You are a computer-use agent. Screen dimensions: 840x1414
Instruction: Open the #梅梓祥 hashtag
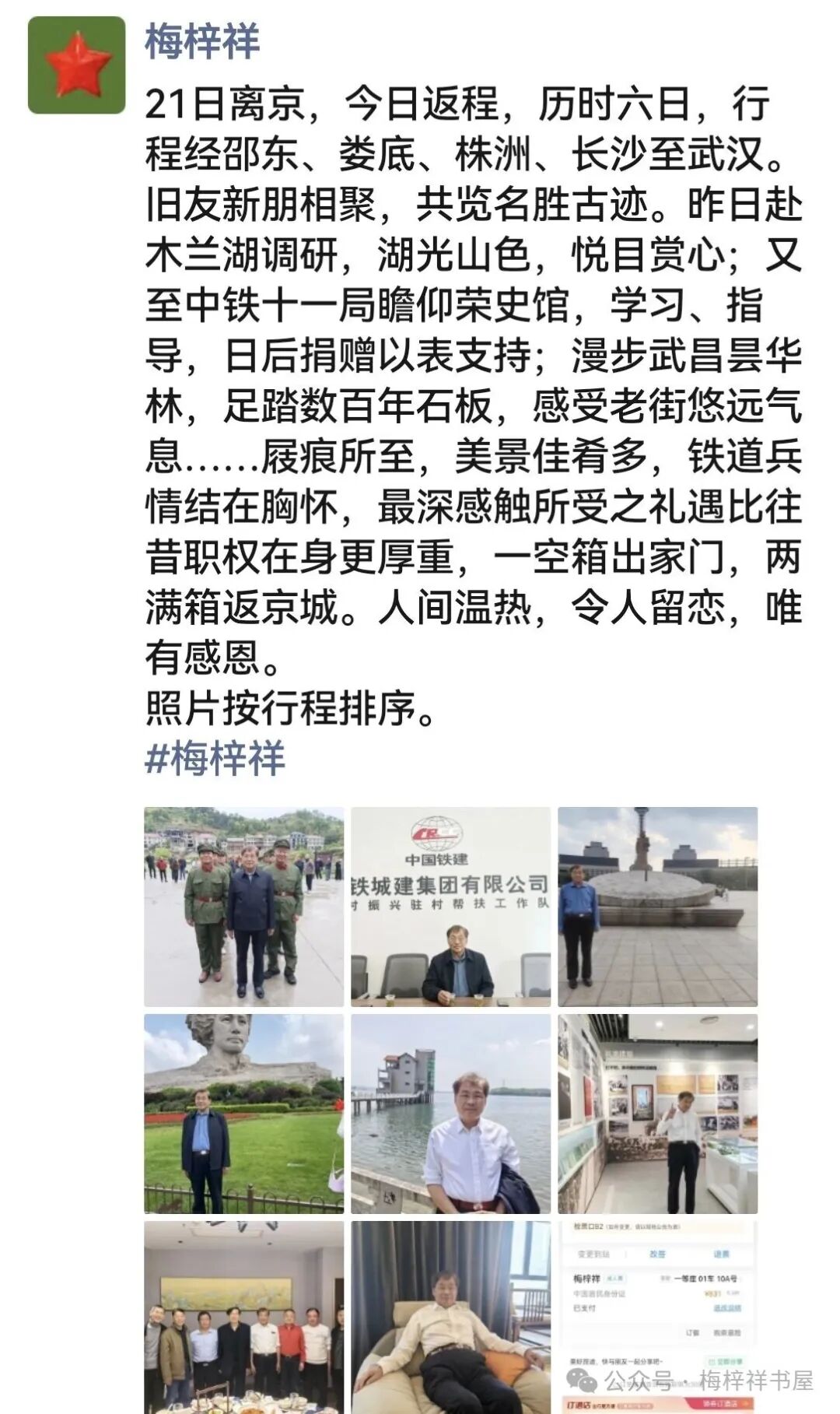pos(215,758)
